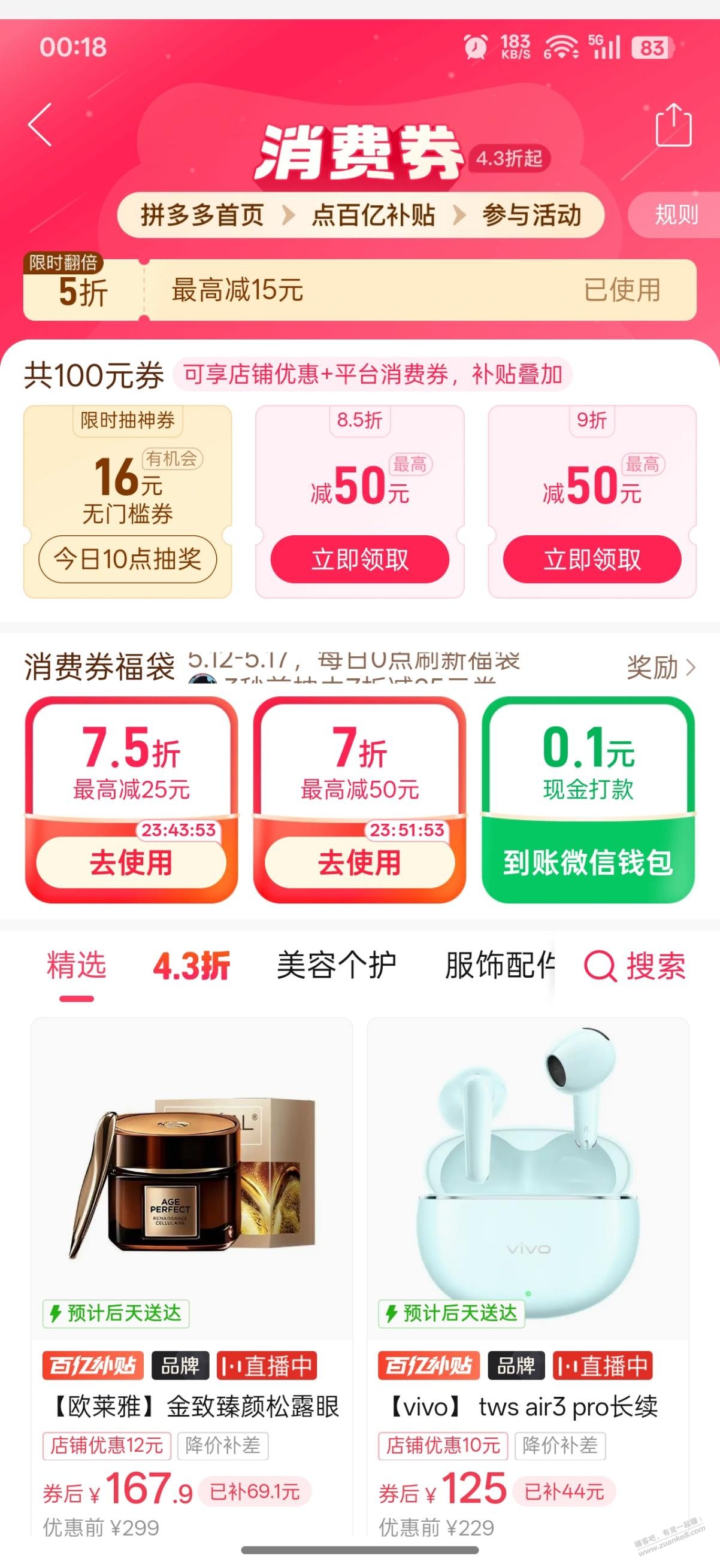The image size is (720, 1568).
Task: Claim the 9折 coupon with 立即领取
Action: (592, 559)
